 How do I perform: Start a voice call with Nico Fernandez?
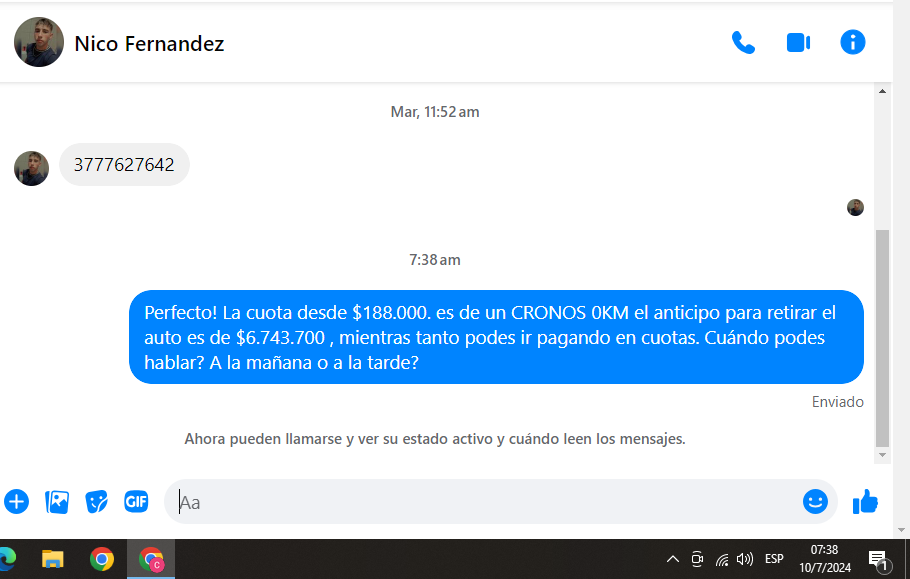tap(743, 43)
